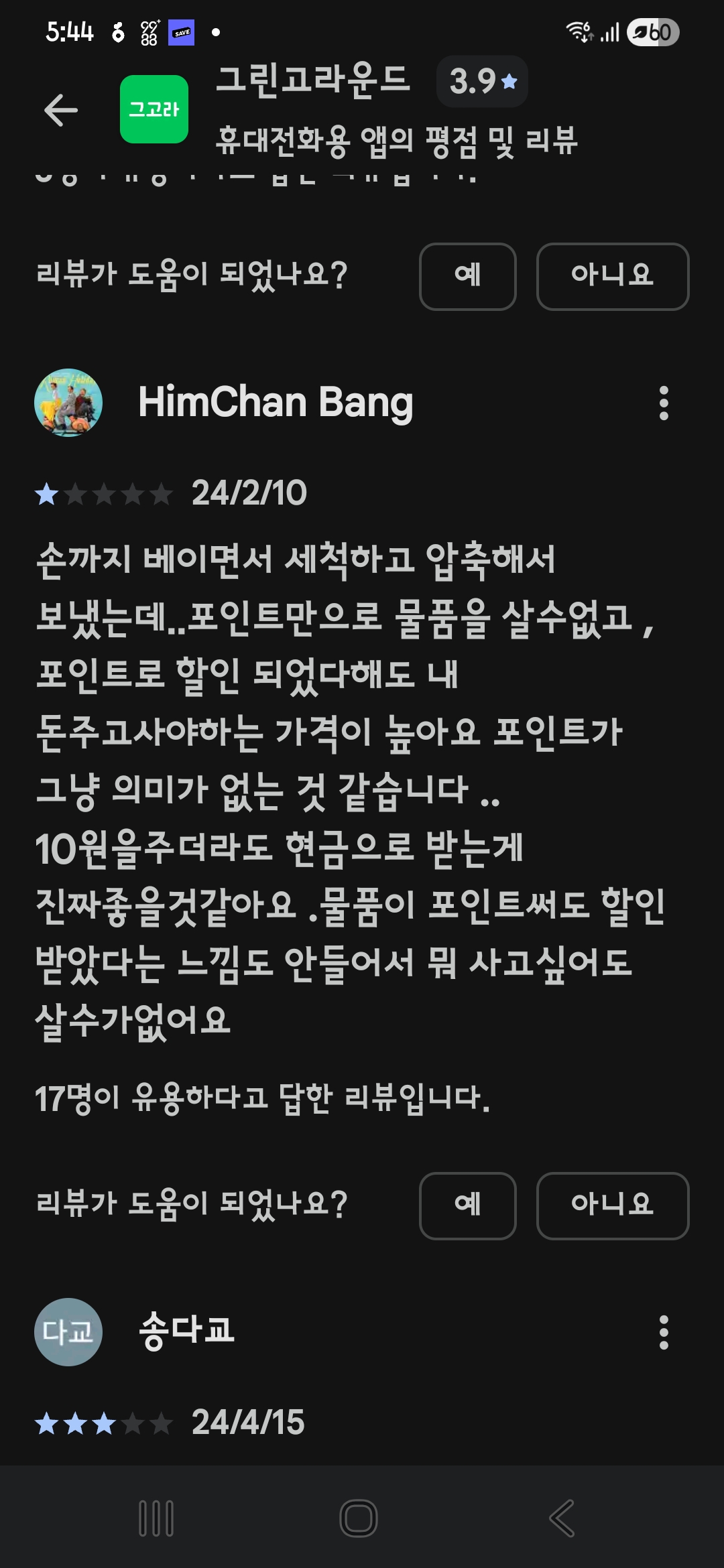Tap 예 under the review above HimChan Bang

pyautogui.click(x=467, y=276)
